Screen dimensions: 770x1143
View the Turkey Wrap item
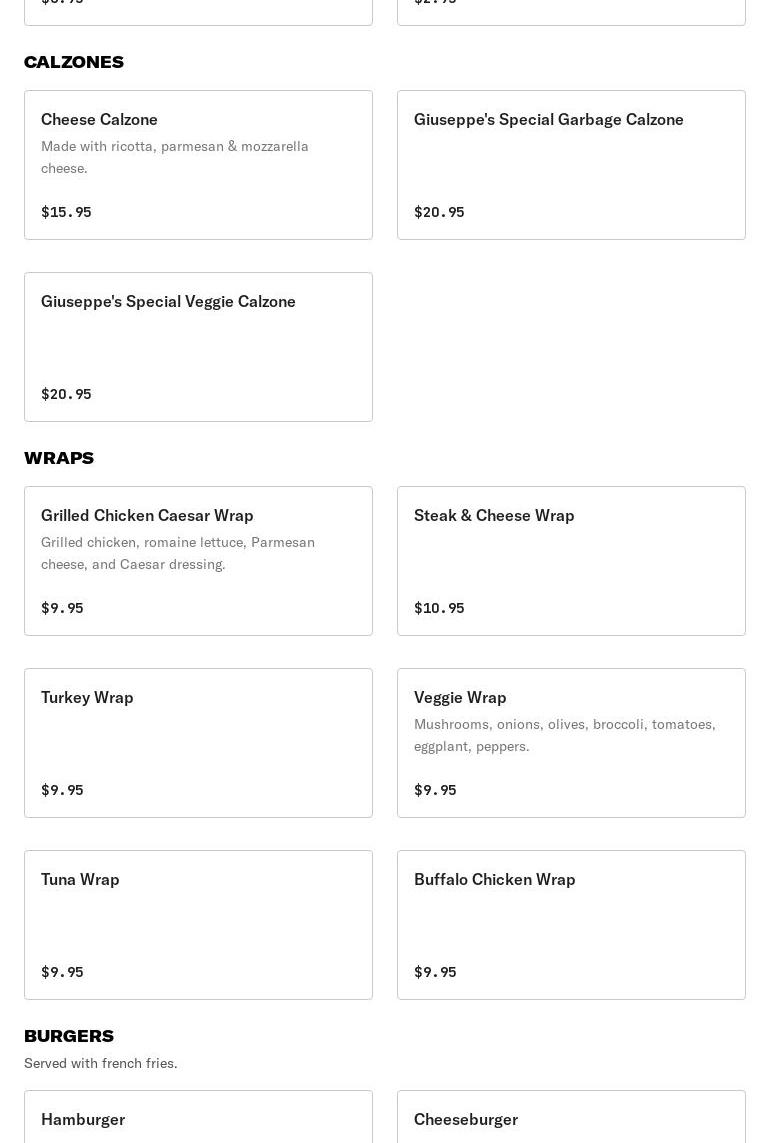click(x=198, y=743)
